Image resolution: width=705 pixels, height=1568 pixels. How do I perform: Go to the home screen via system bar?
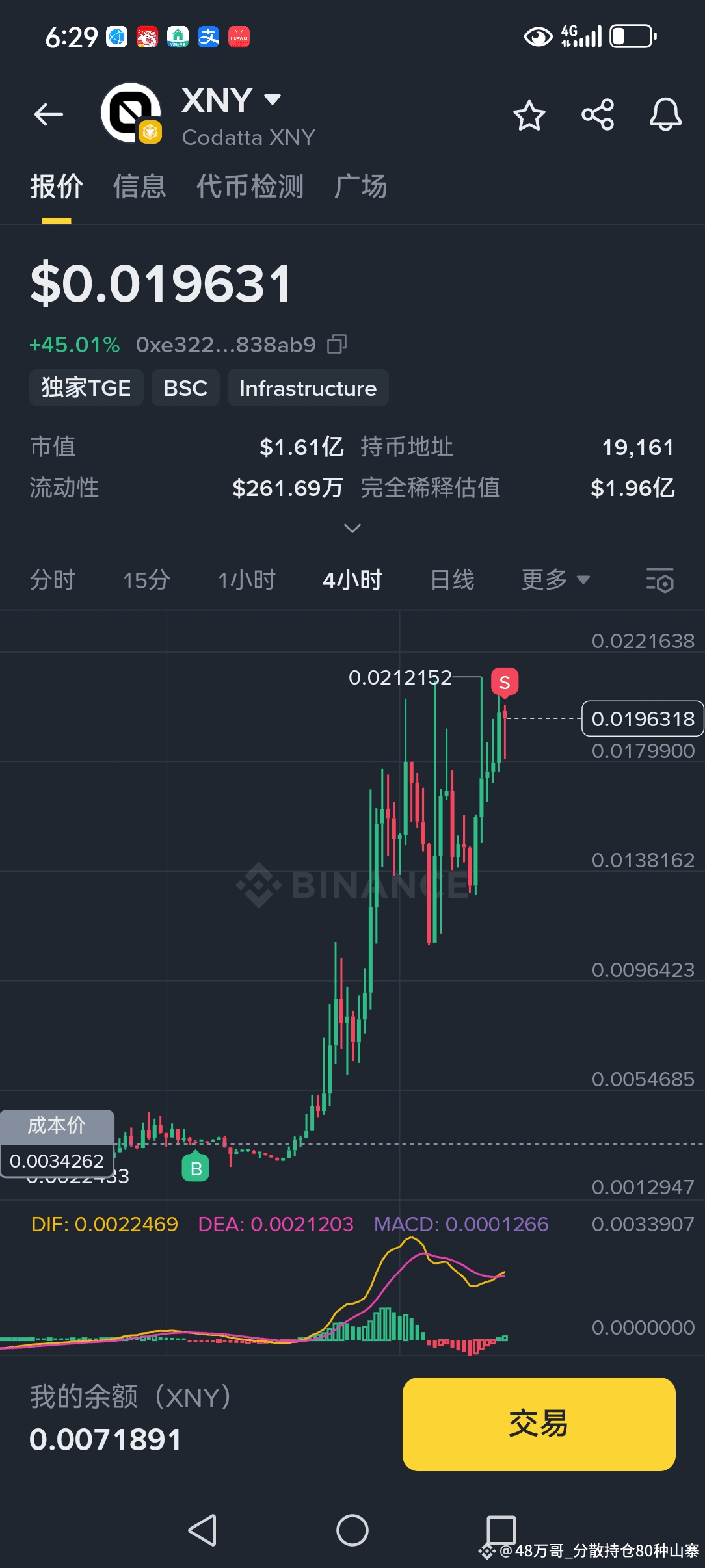352,1530
